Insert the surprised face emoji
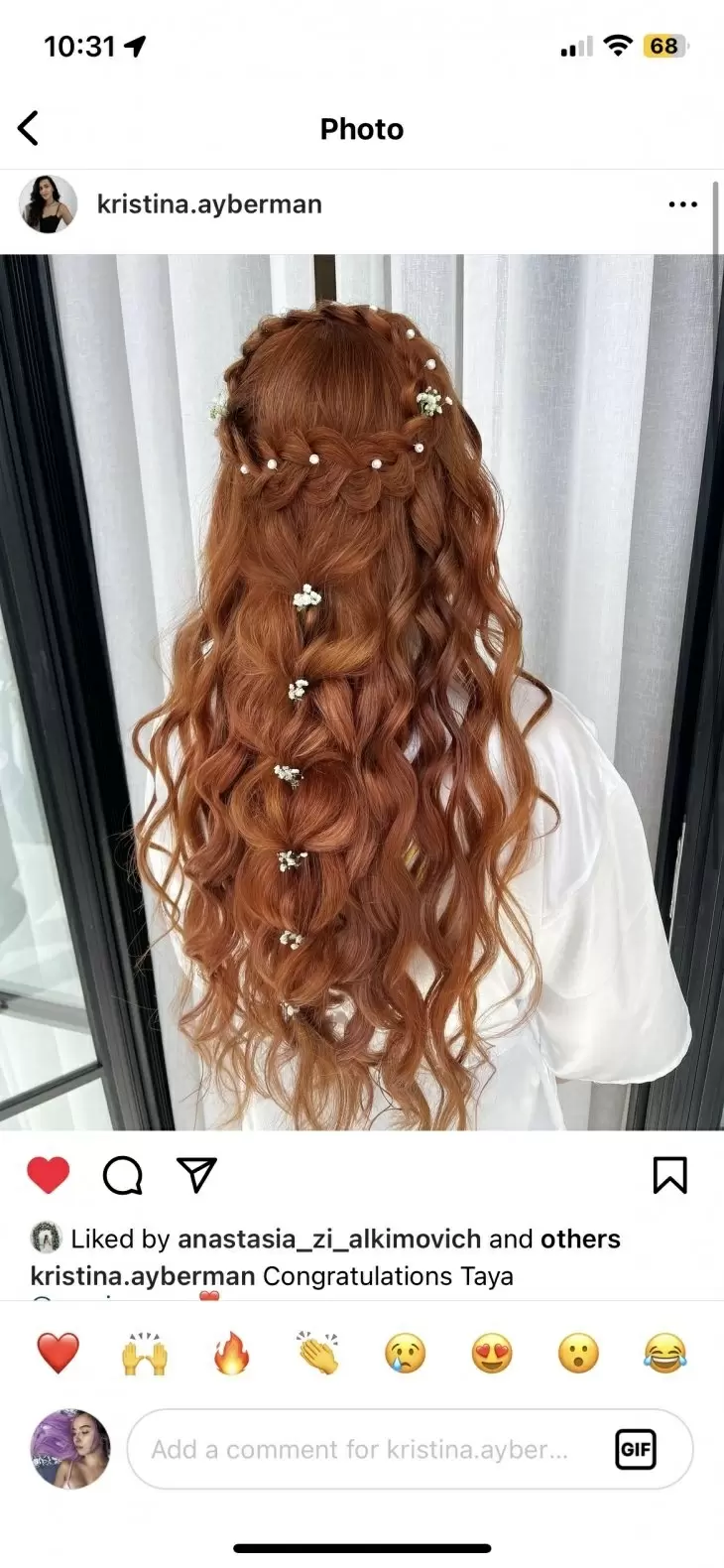724x1568 pixels. 578,1353
